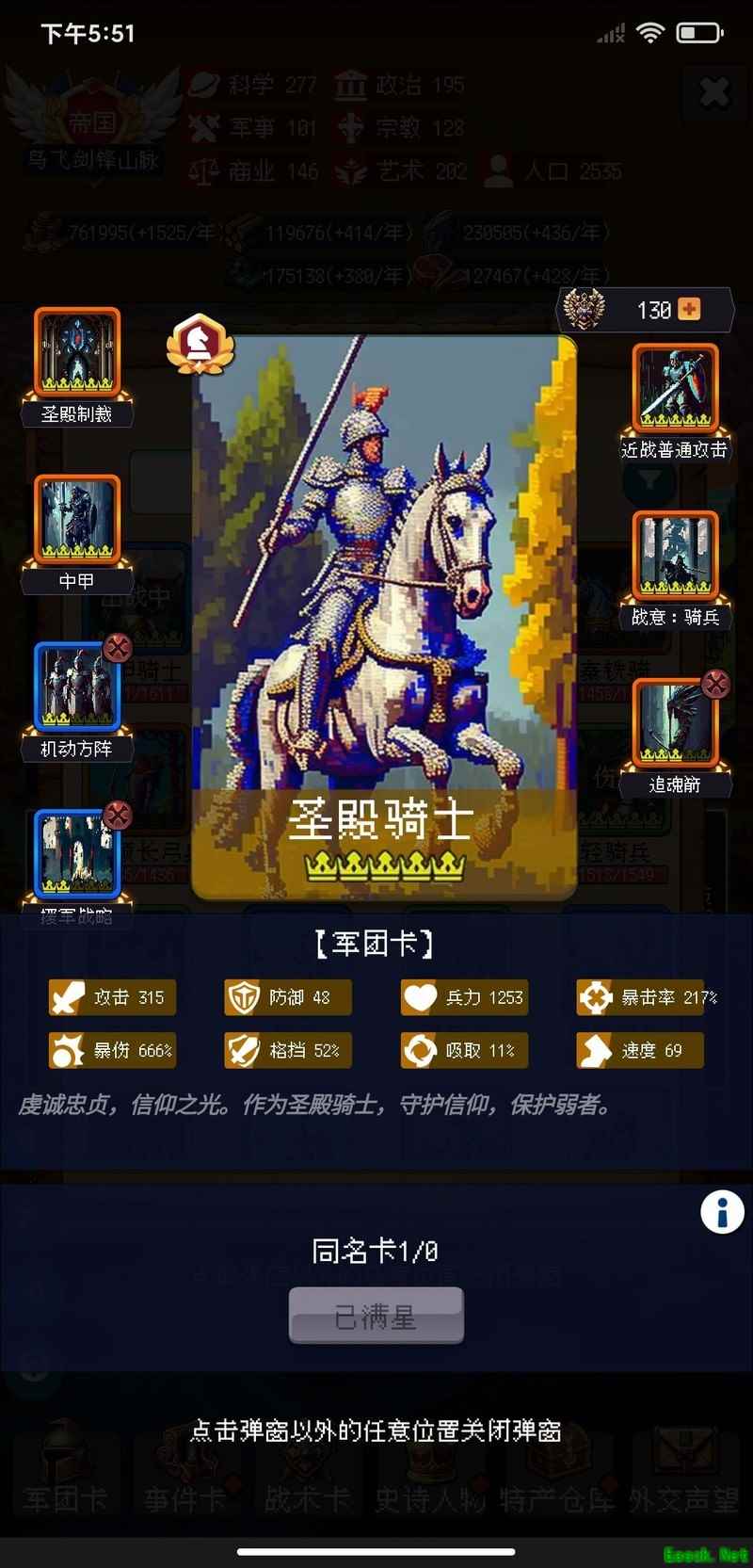Remove the 援军战略 skill via its X badge
The width and height of the screenshot is (753, 1568).
click(x=118, y=815)
